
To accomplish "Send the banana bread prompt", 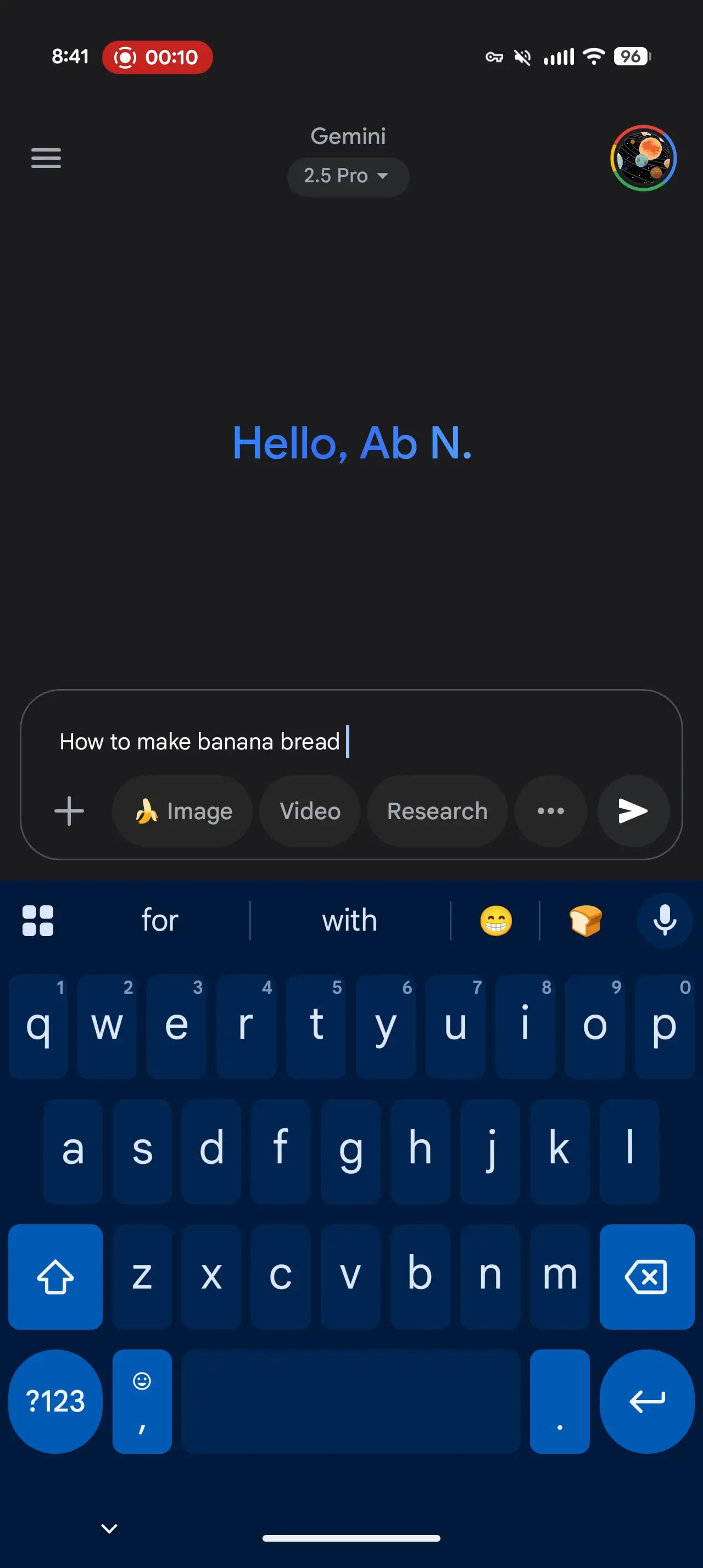I will (x=633, y=811).
